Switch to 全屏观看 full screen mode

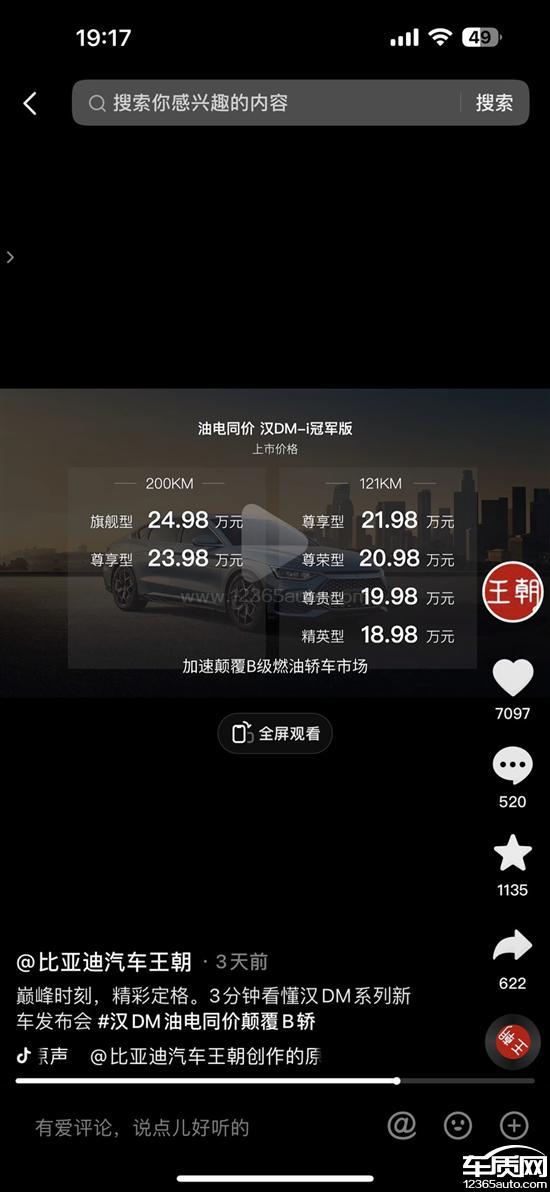pos(275,733)
